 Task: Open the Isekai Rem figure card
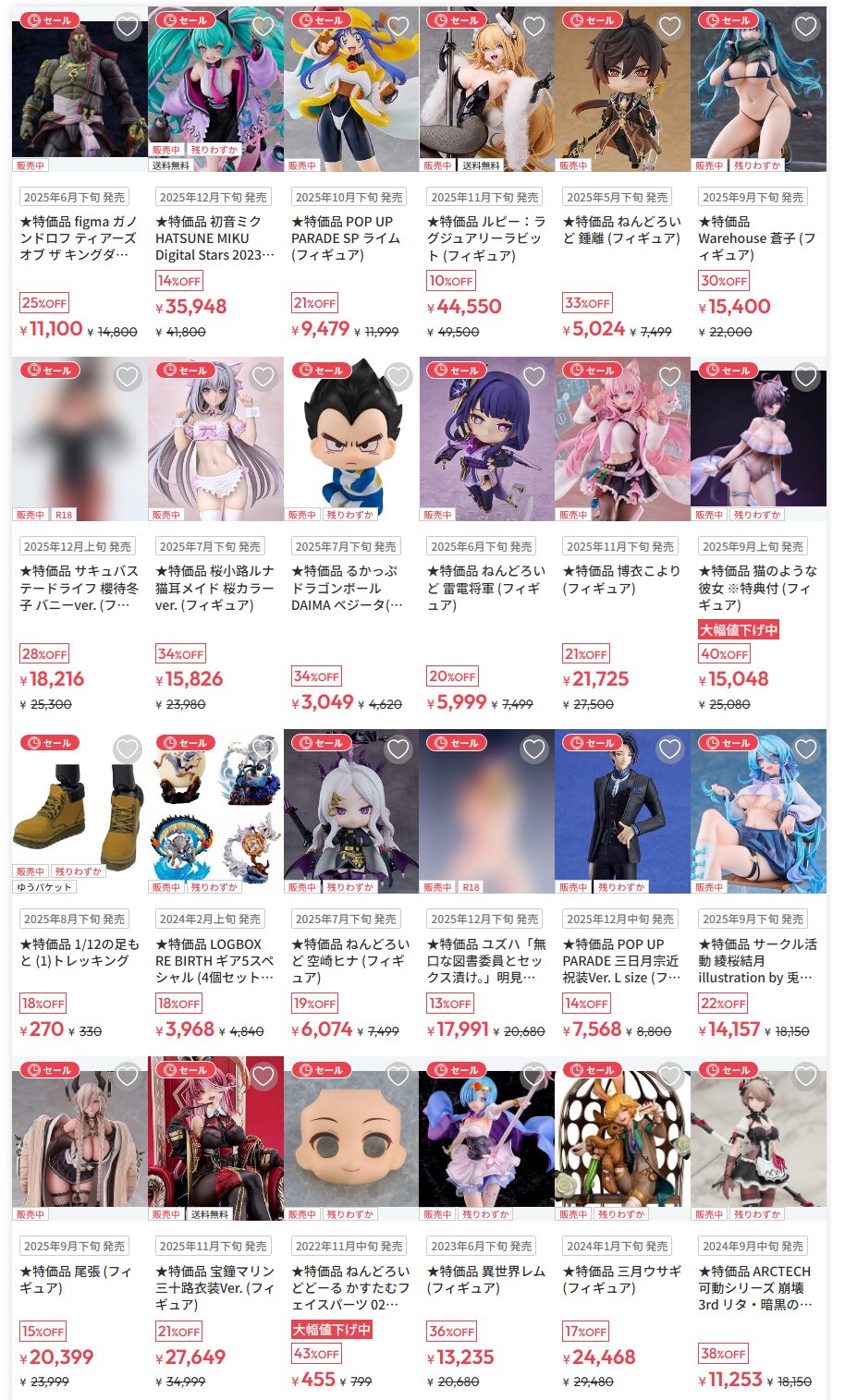click(486, 1279)
